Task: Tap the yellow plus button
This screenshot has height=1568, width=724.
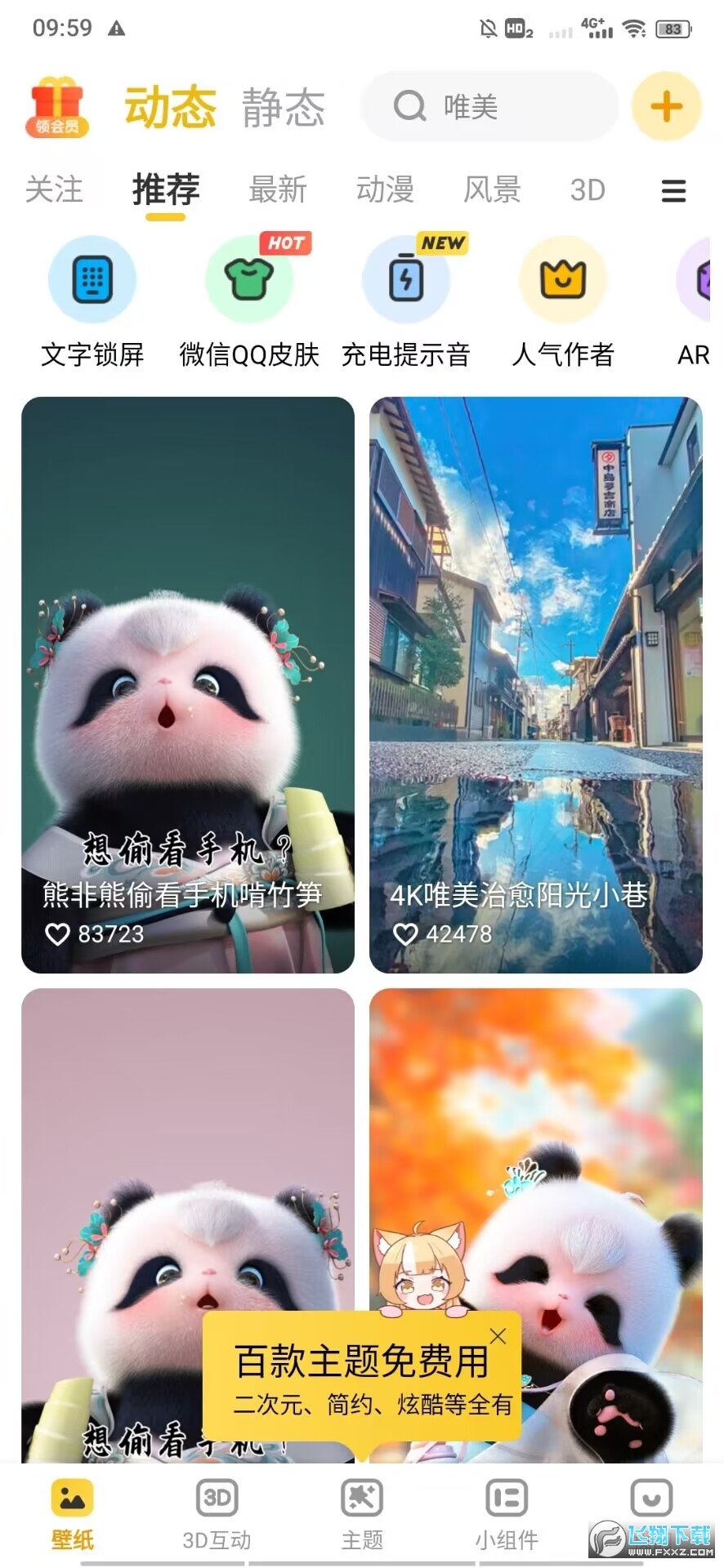Action: click(x=667, y=106)
